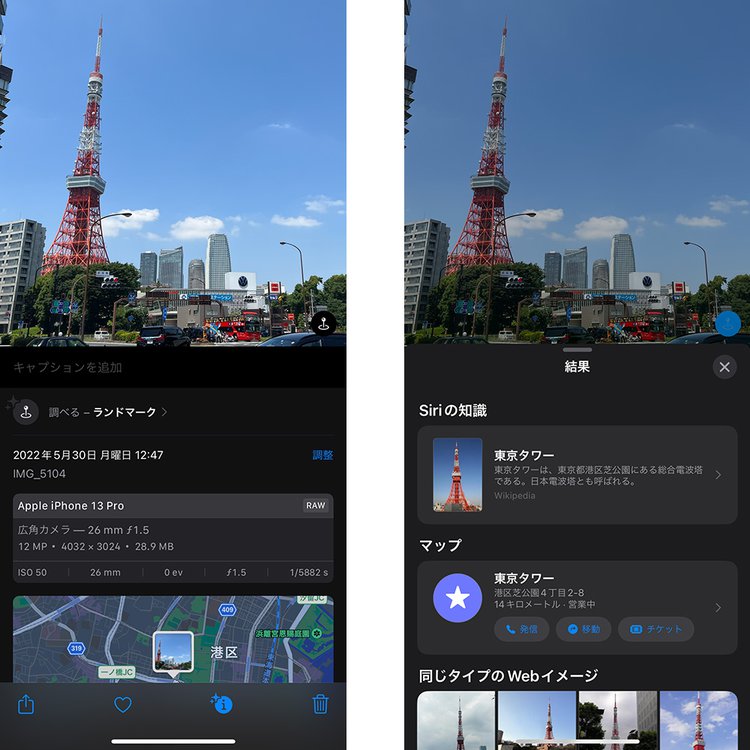Open the map showing 港区 photo location
The width and height of the screenshot is (750, 750).
coord(173,640)
